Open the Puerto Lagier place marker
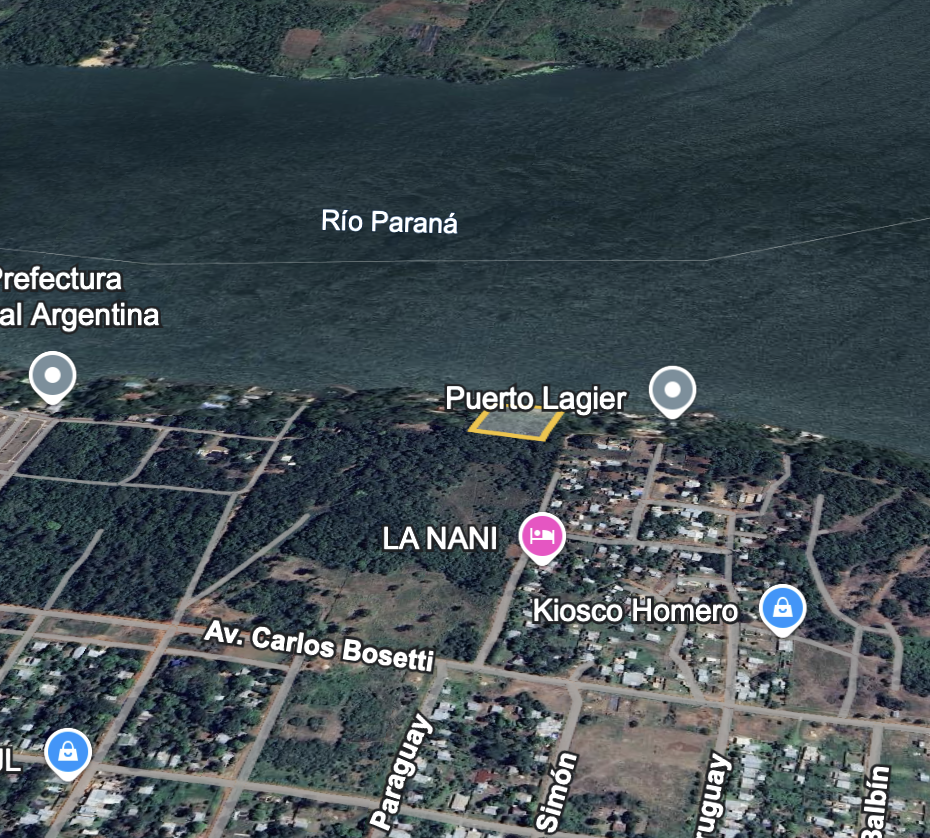This screenshot has width=930, height=838. (x=672, y=390)
